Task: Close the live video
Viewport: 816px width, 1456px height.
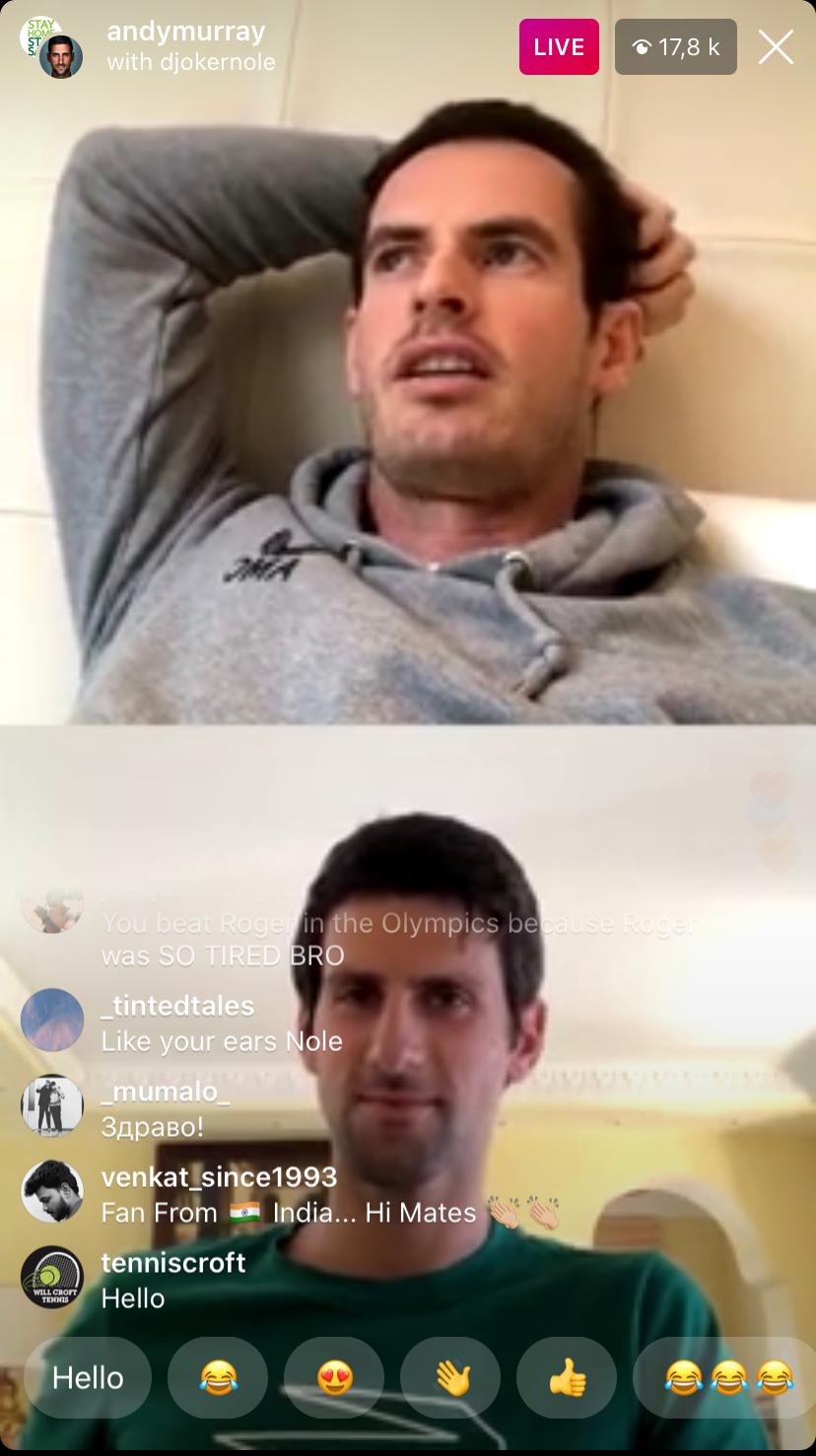Action: pyautogui.click(x=776, y=47)
